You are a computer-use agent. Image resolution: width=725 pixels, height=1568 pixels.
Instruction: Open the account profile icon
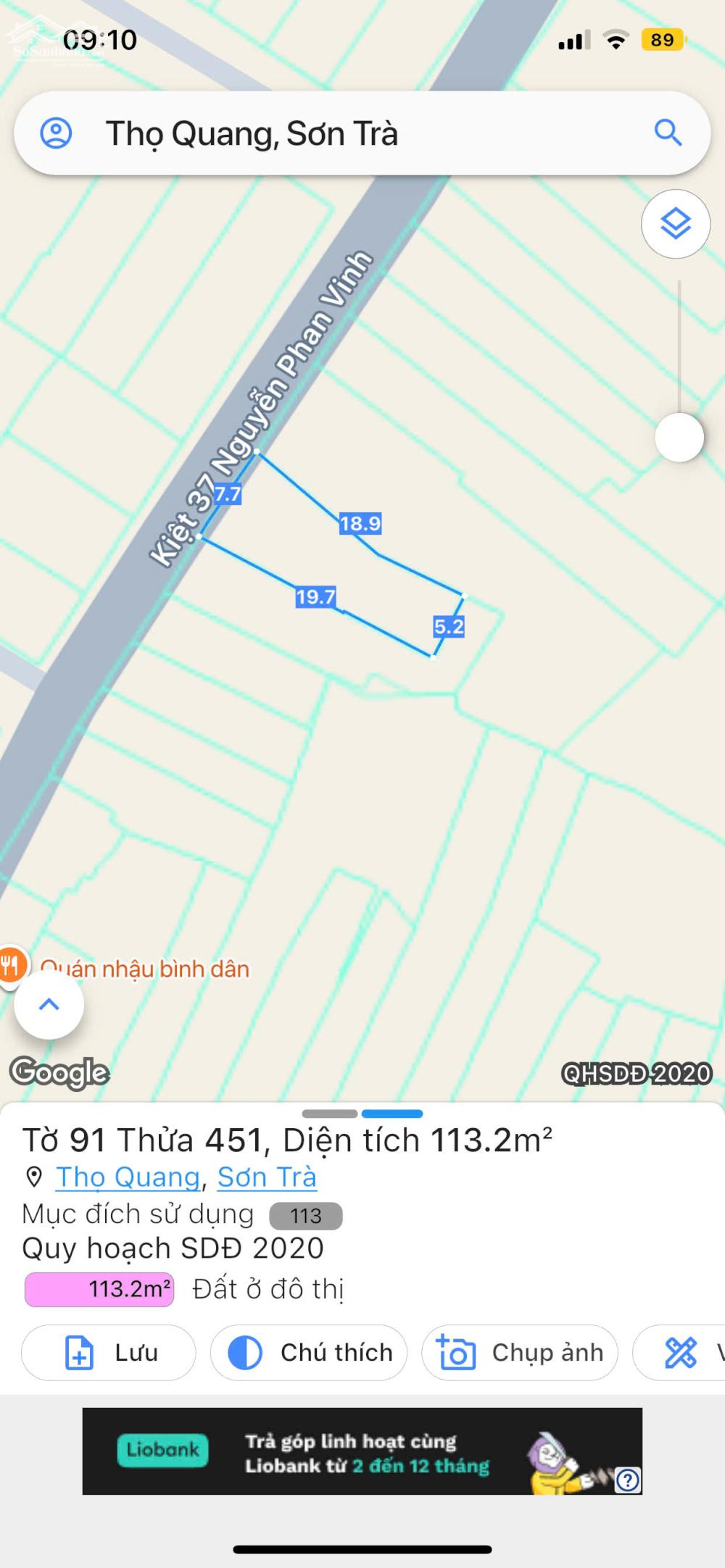pos(56,133)
